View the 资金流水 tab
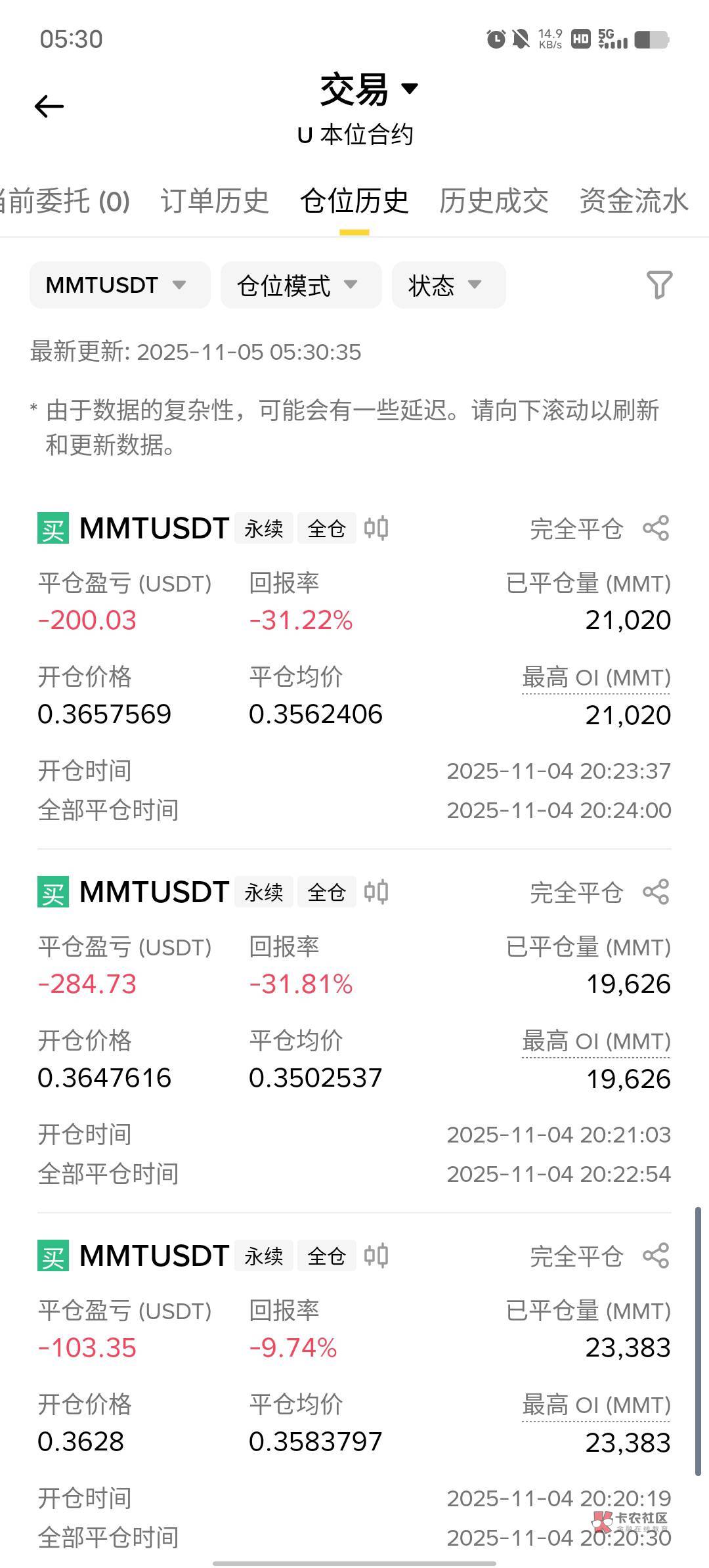 point(634,201)
